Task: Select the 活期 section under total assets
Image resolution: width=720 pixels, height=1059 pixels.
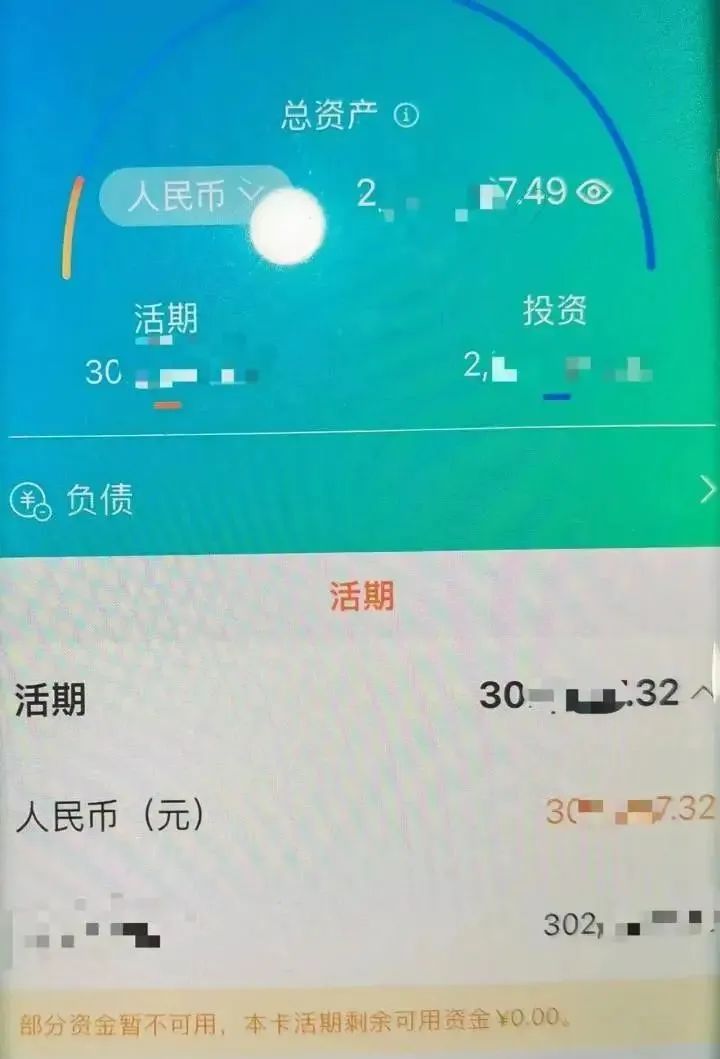Action: (166, 320)
